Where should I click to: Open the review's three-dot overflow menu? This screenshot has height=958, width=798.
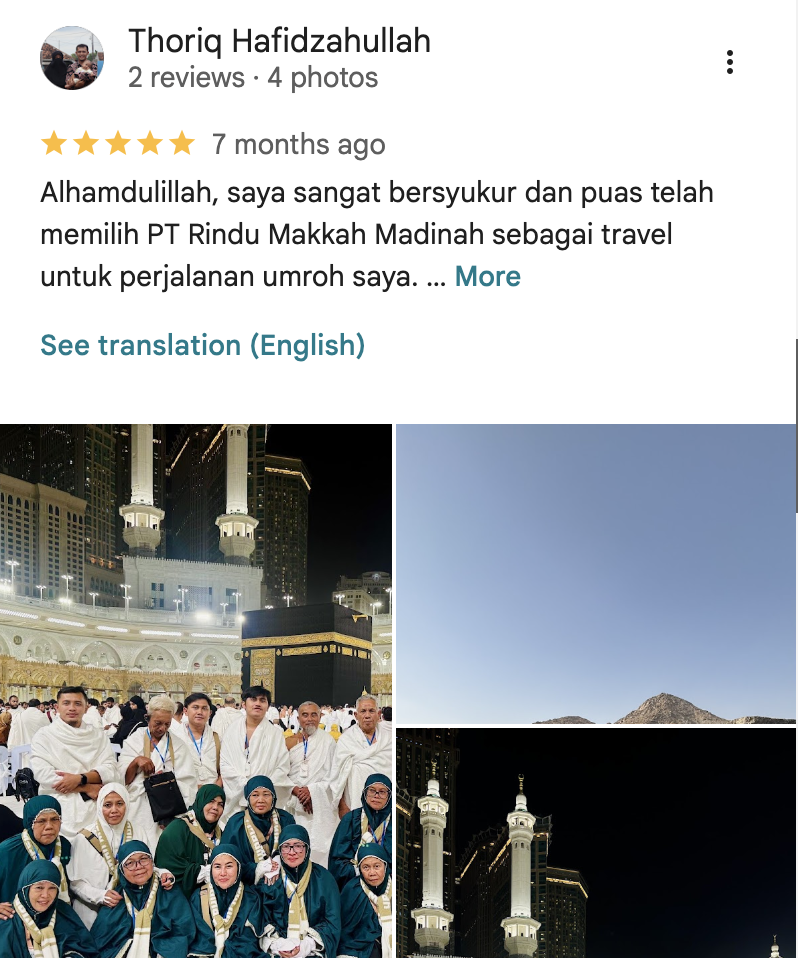point(730,62)
